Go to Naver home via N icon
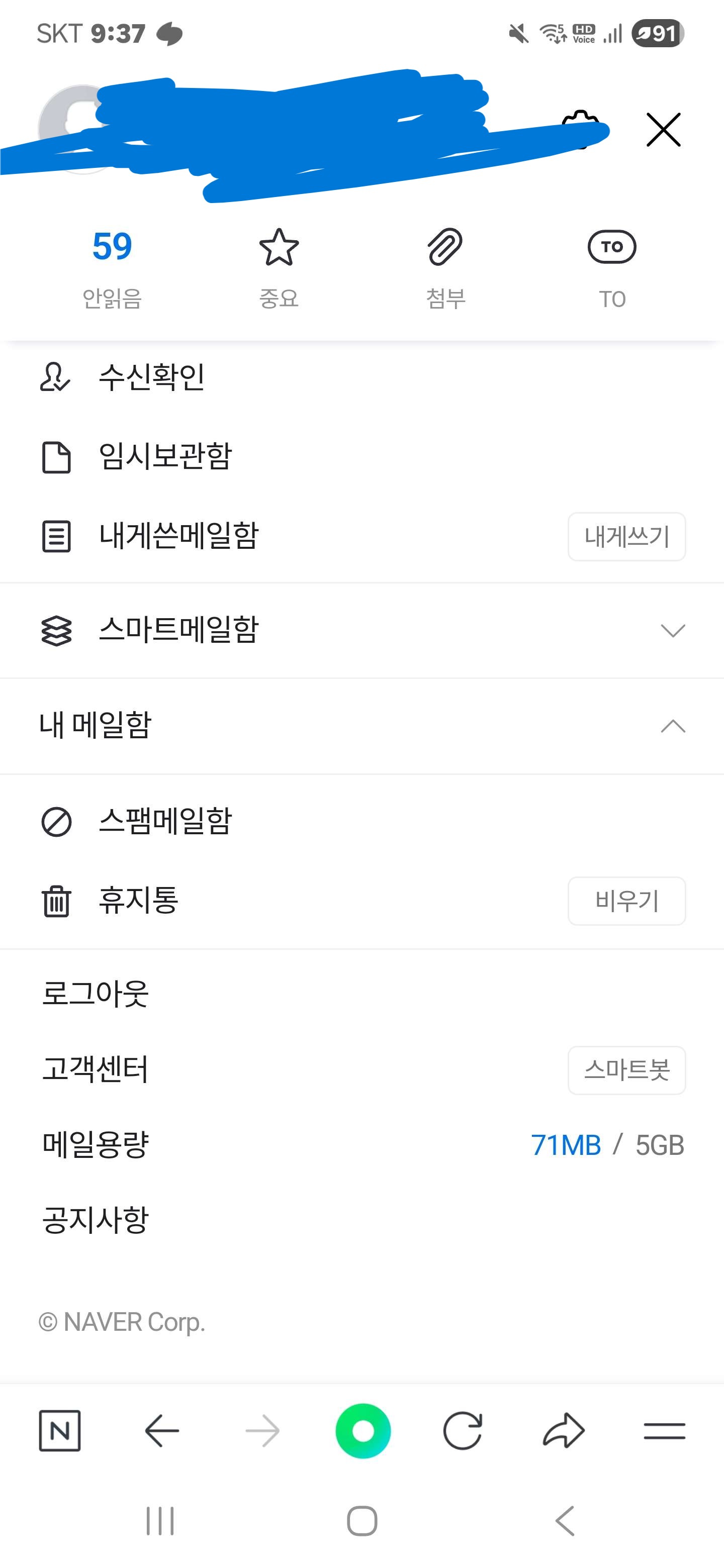724x1568 pixels. click(x=60, y=1430)
